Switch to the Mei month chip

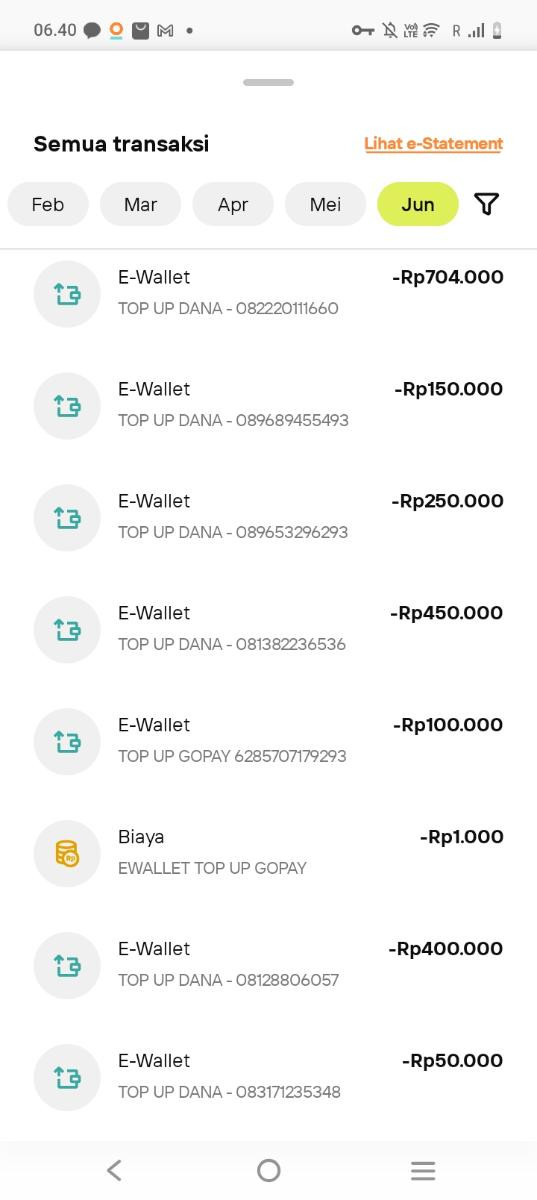coord(325,204)
